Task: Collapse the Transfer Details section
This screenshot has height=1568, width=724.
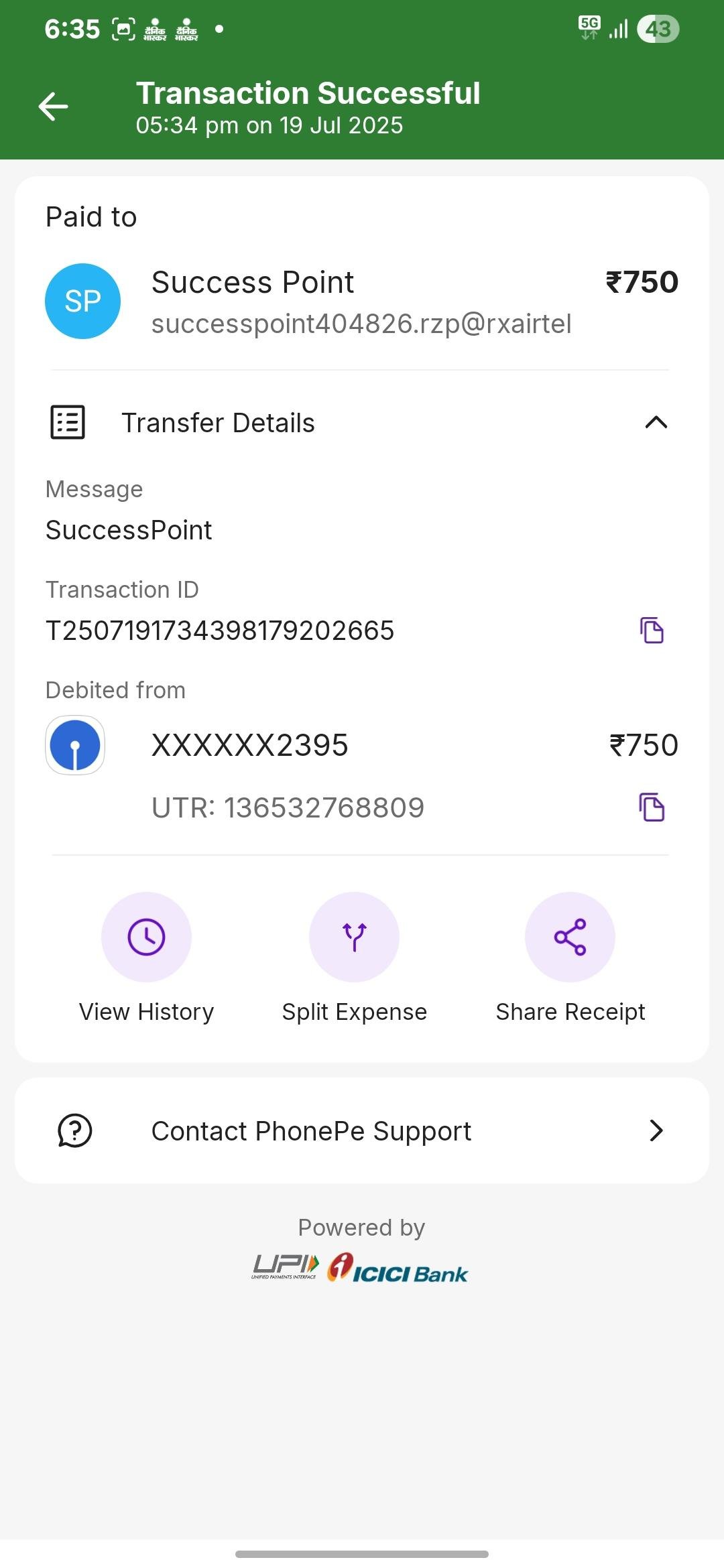Action: click(656, 422)
